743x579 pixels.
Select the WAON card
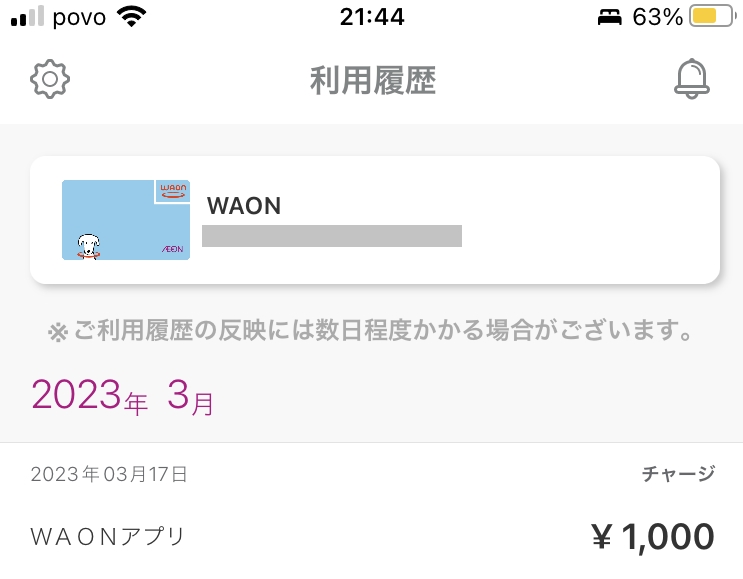[x=375, y=220]
